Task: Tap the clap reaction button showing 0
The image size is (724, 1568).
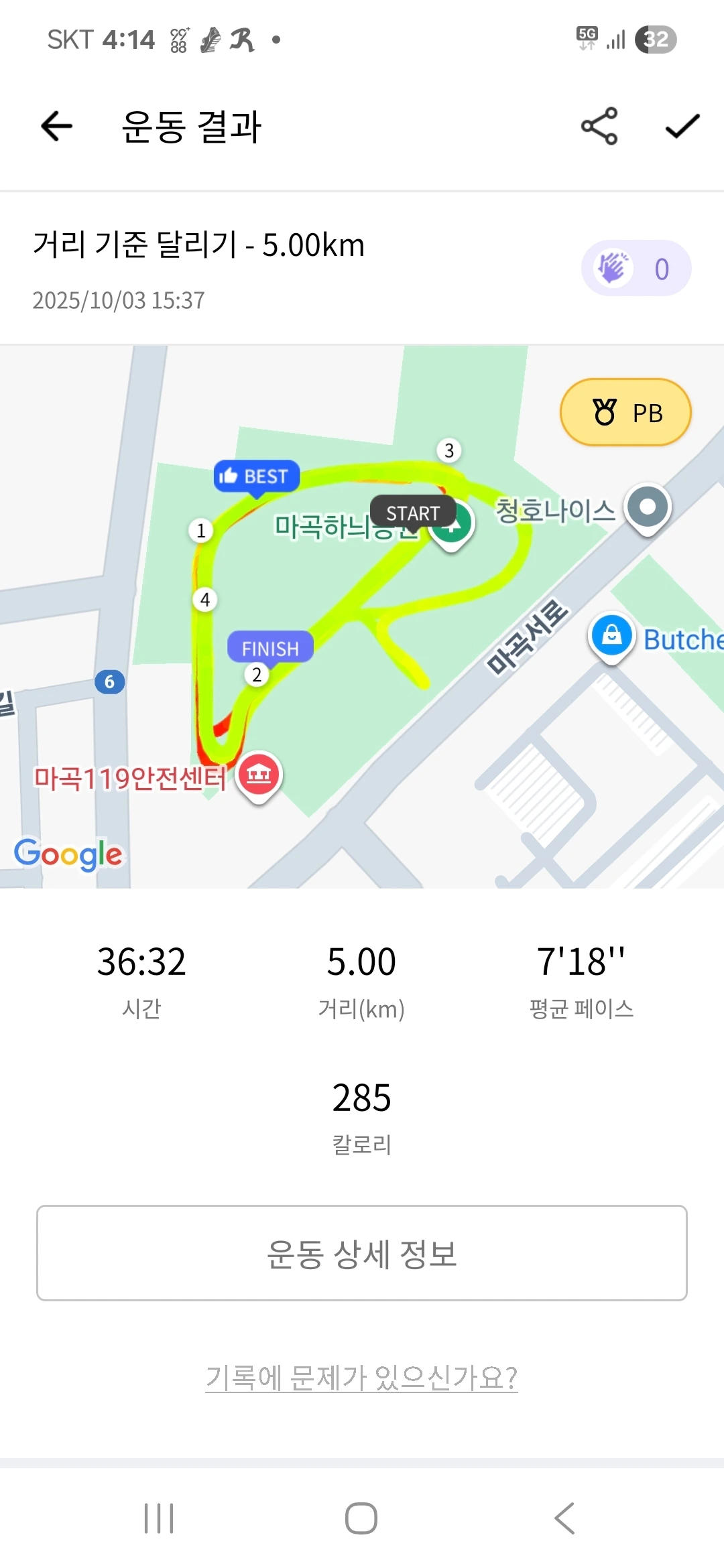Action: pos(636,268)
